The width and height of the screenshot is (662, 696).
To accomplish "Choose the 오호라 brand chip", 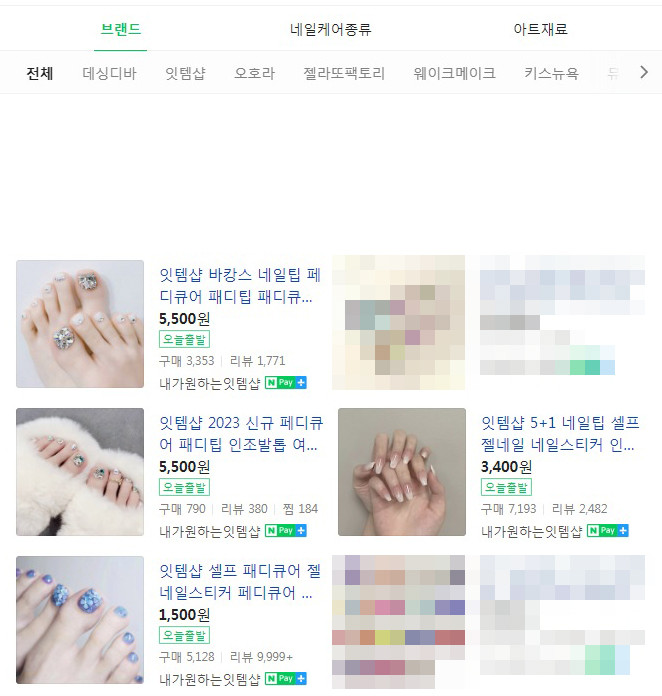I will pyautogui.click(x=254, y=73).
